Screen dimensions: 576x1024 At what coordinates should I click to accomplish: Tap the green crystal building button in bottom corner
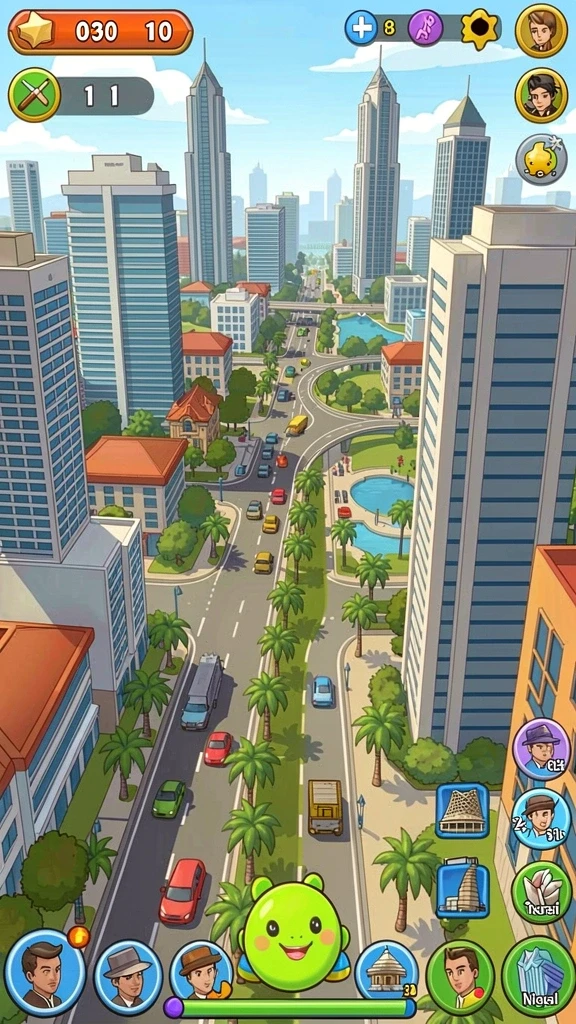click(539, 976)
